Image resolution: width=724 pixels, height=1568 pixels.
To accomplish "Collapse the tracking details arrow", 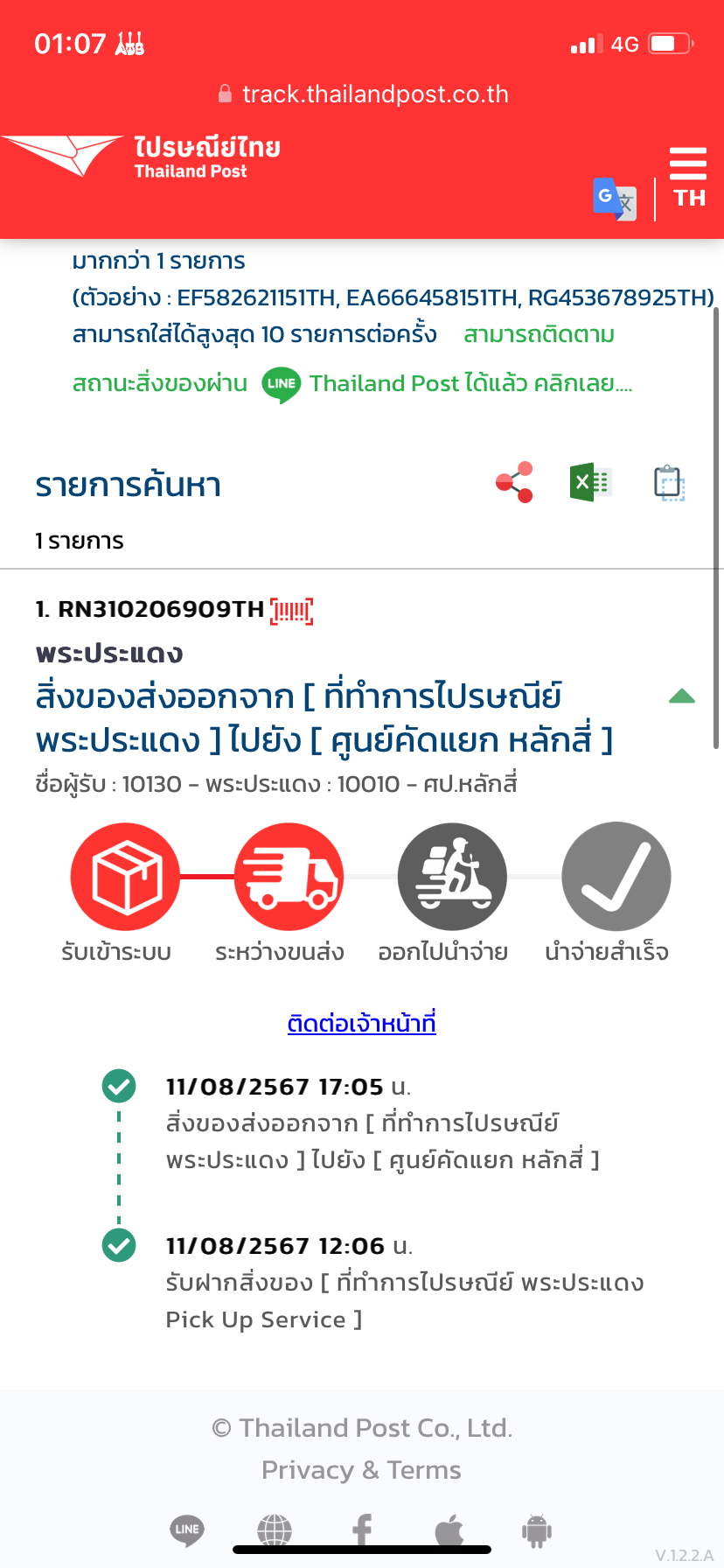I will point(682,696).
